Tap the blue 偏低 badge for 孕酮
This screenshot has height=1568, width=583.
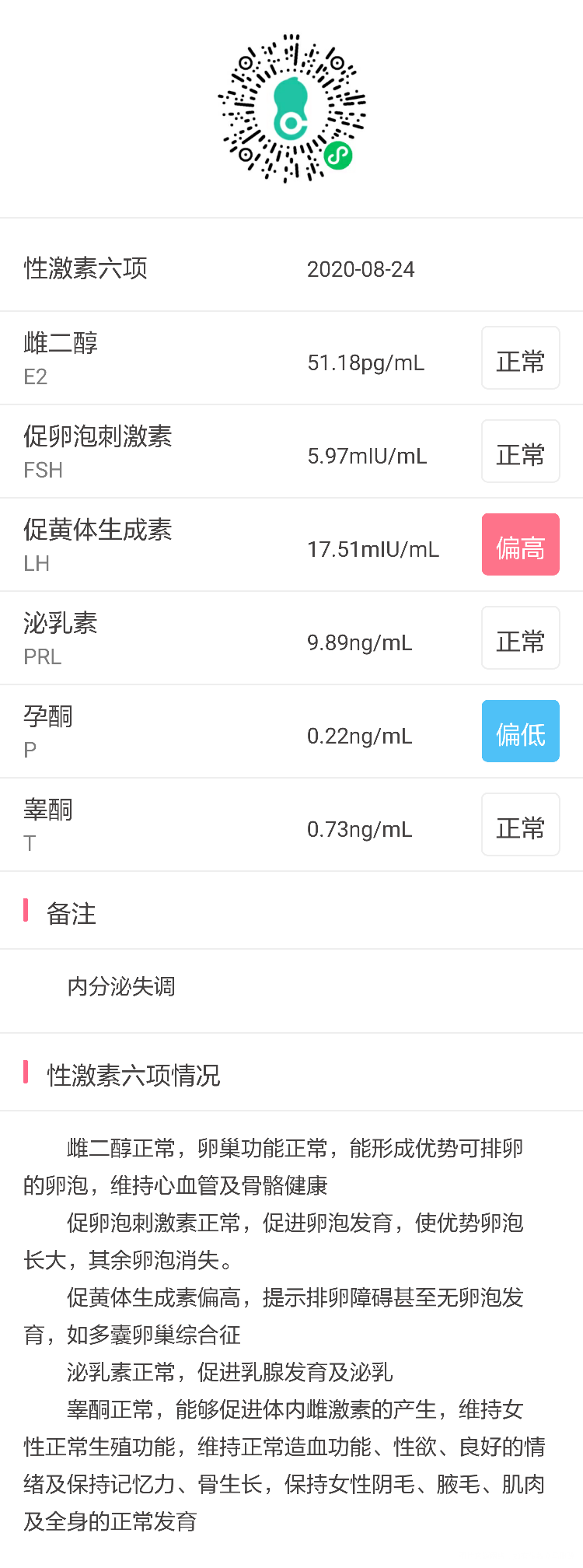click(520, 731)
